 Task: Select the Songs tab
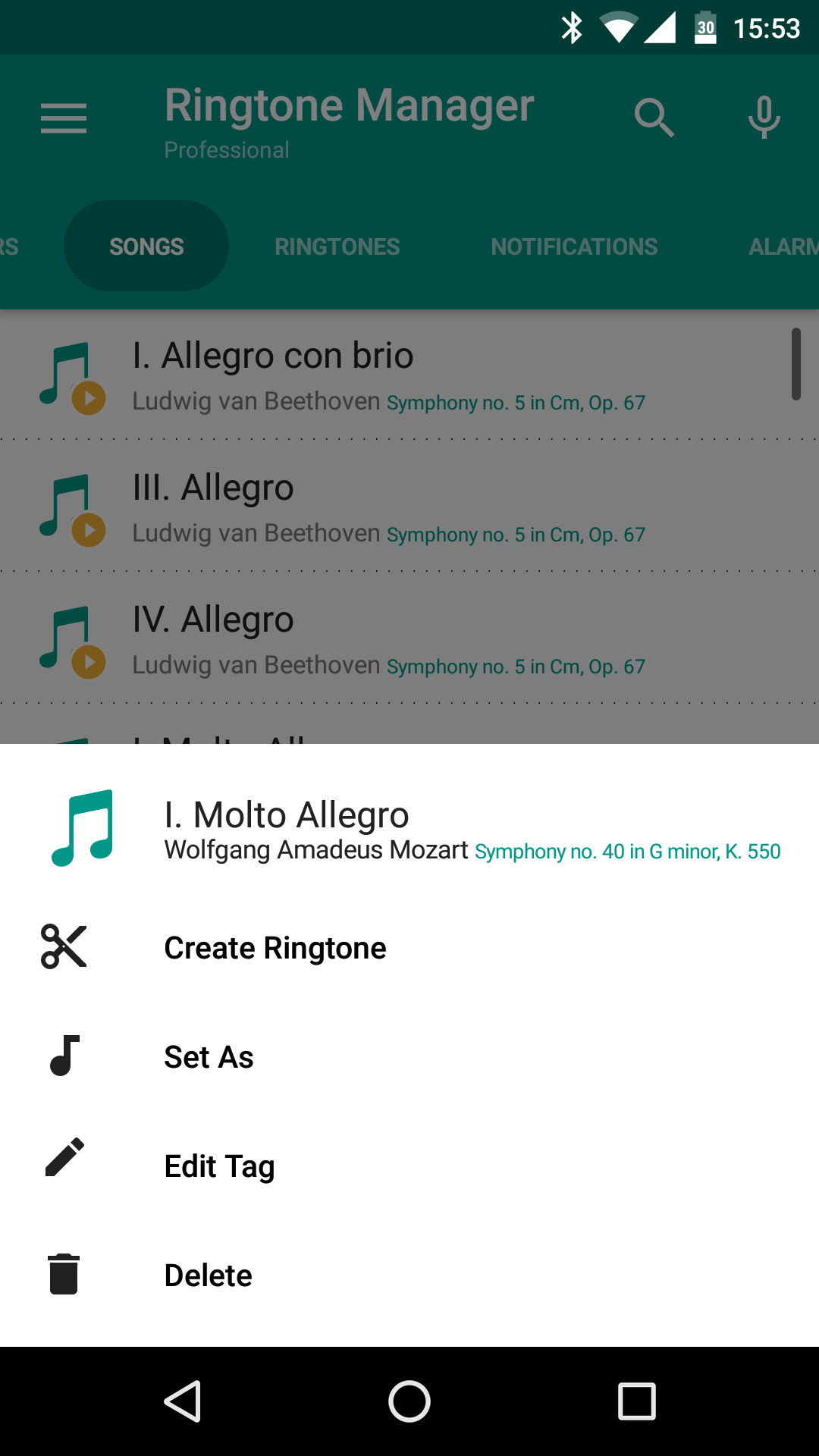146,246
